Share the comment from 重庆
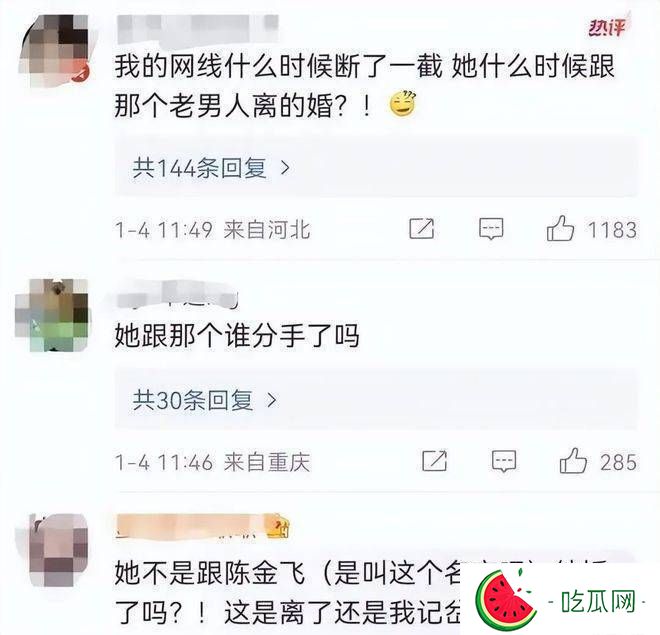The height and width of the screenshot is (635, 660). 434,461
